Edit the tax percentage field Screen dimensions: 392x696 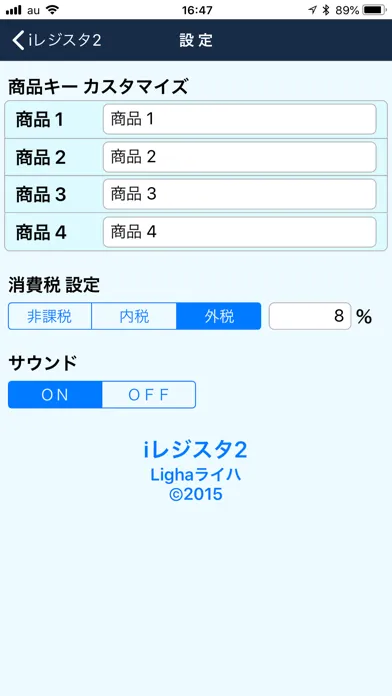click(x=310, y=316)
